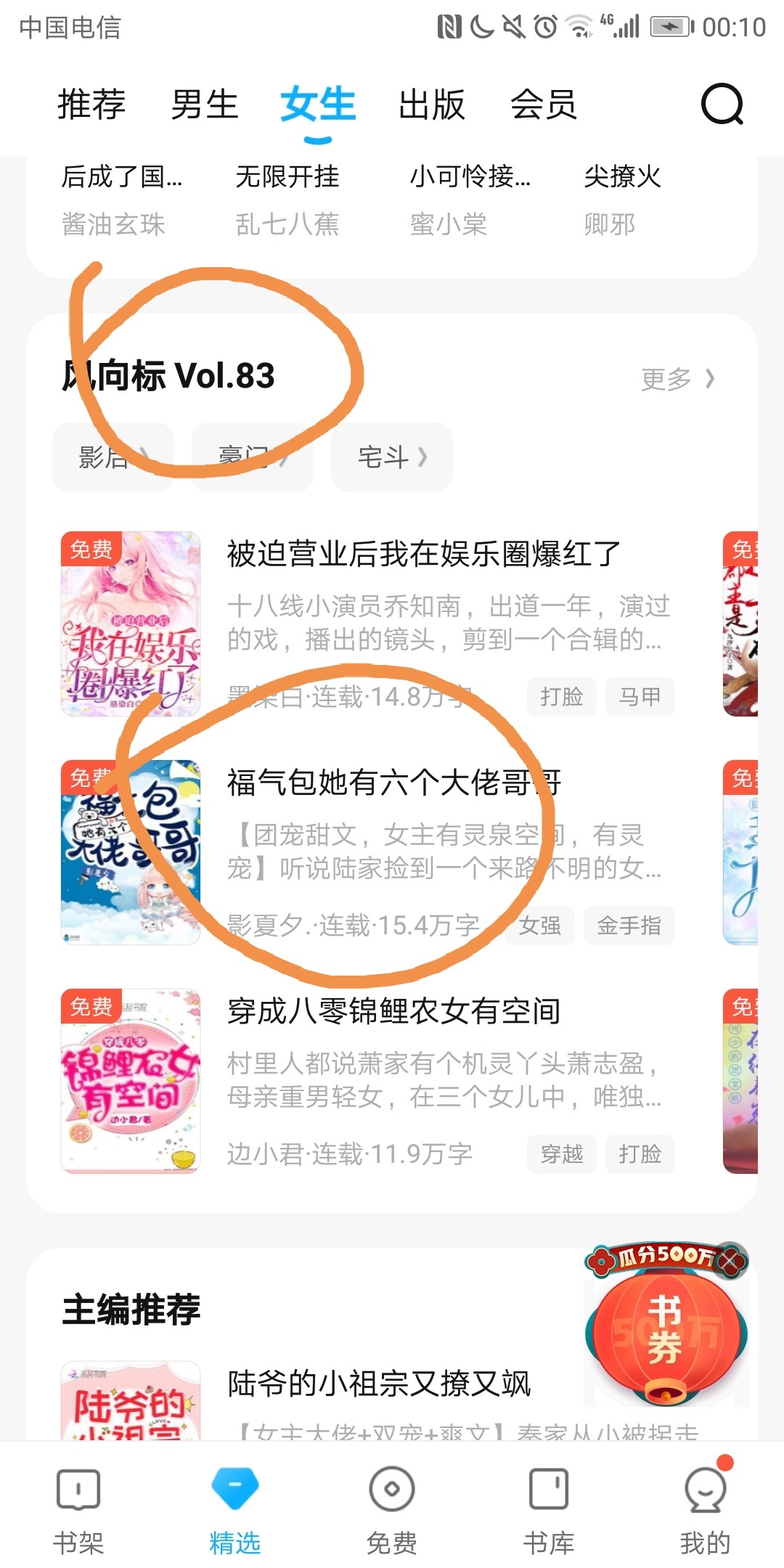Go to the 书库 bottom tab
This screenshot has width=784, height=1568.
click(x=549, y=1510)
